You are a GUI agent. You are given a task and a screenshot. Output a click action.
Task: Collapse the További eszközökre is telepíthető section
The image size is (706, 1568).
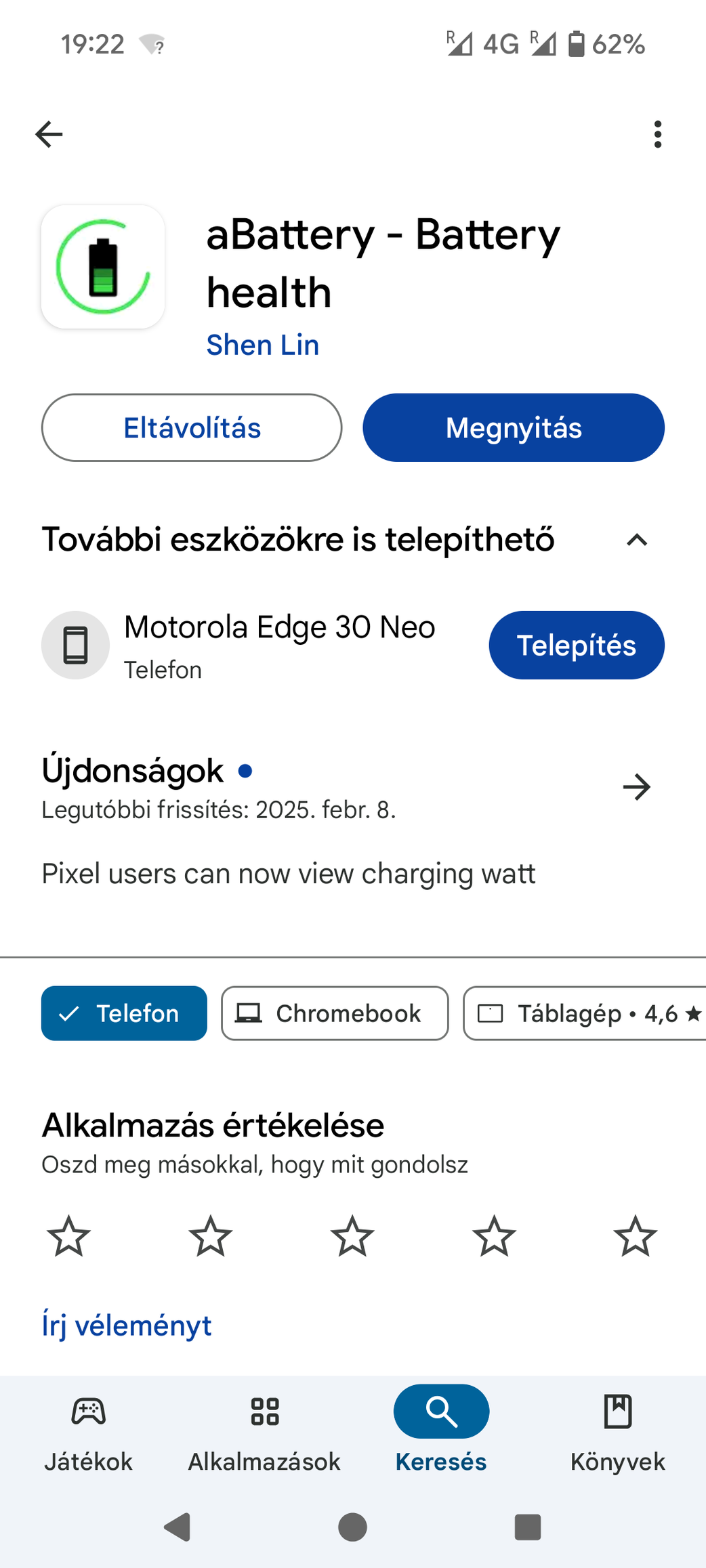[637, 540]
